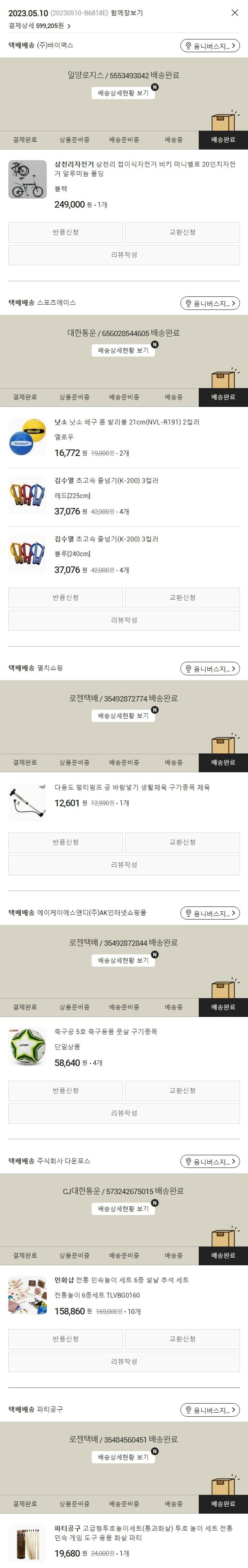This screenshot has width=248, height=1568.
Task: View delivery status for CJ대한통운 shipment
Action: 123,1209
